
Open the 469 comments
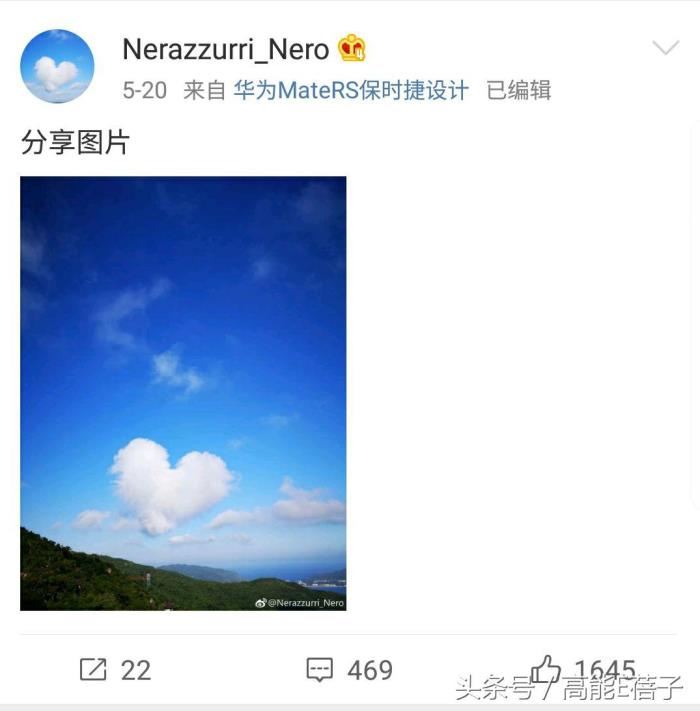coord(349,669)
